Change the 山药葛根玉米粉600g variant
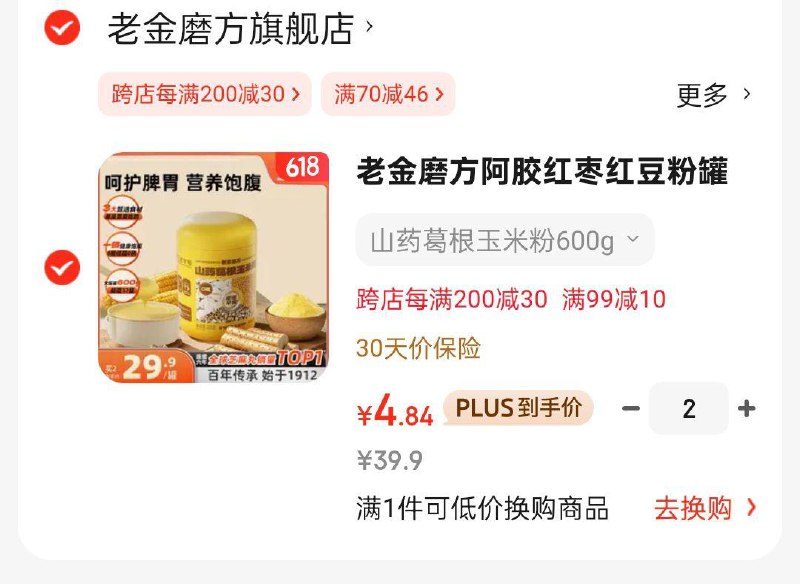The height and width of the screenshot is (584, 800). (x=504, y=240)
